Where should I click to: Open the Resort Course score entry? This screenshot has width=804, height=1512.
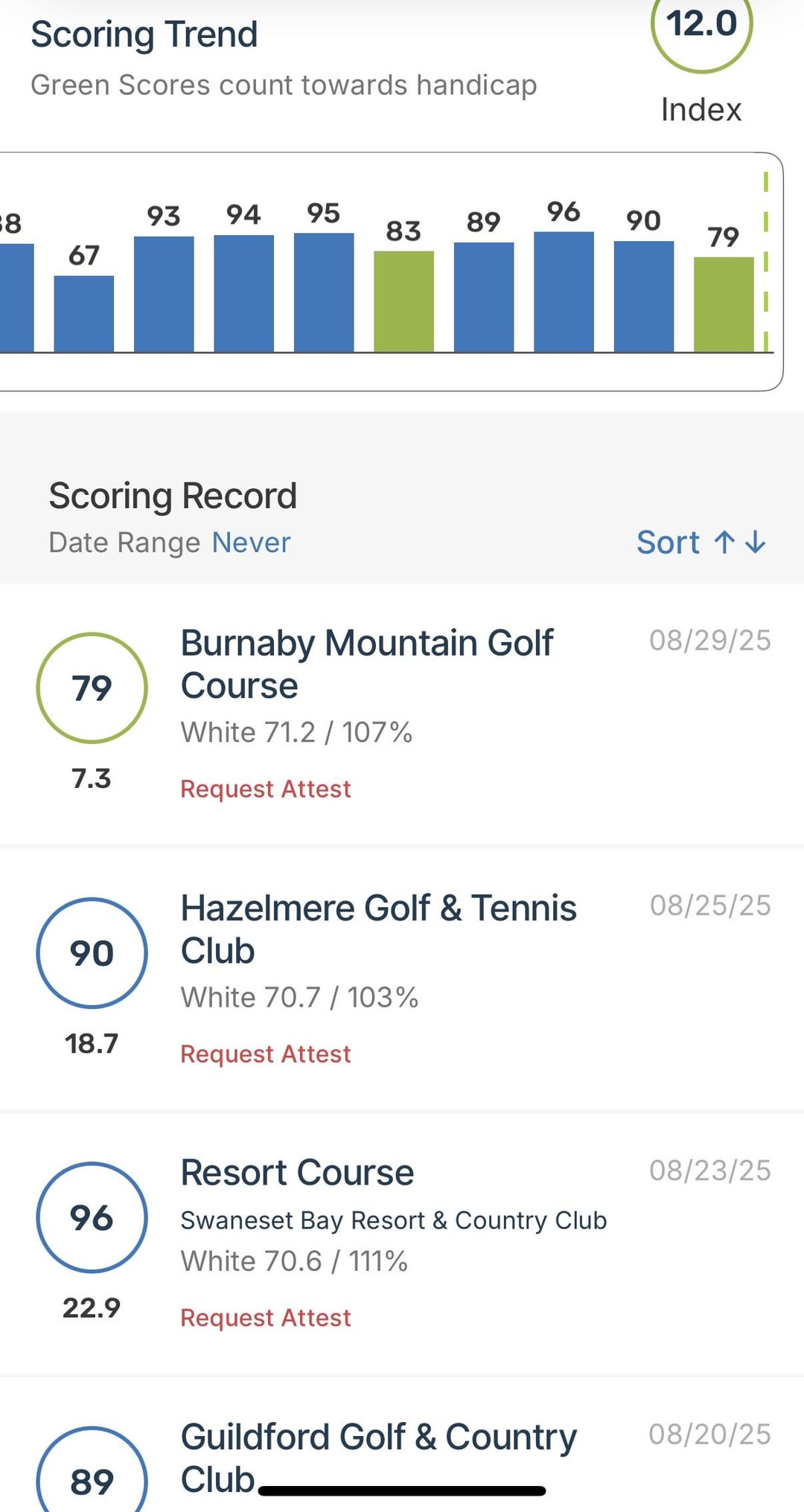tap(402, 1244)
